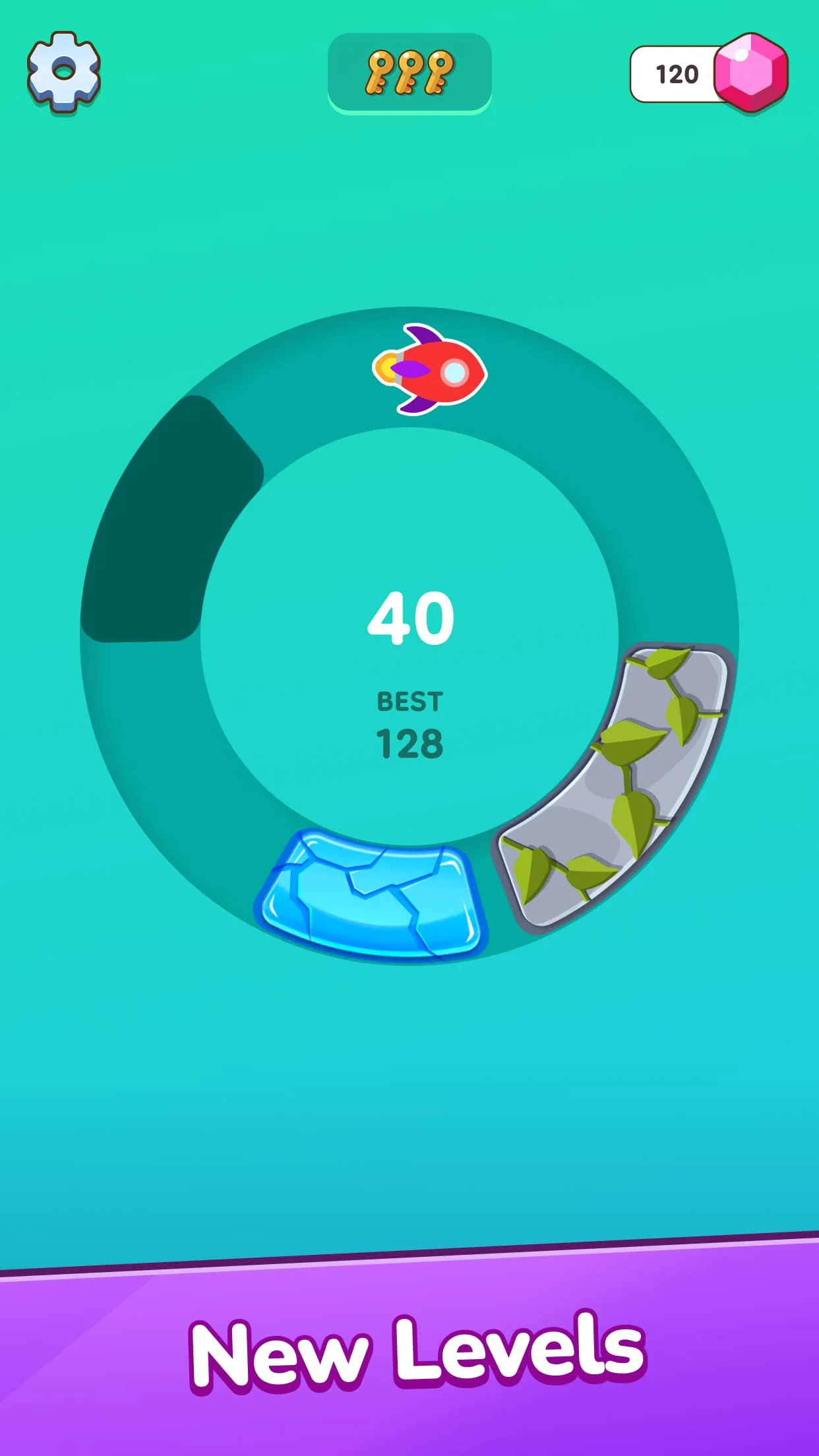Tap the best score value 128
819x1456 pixels.
point(409,743)
